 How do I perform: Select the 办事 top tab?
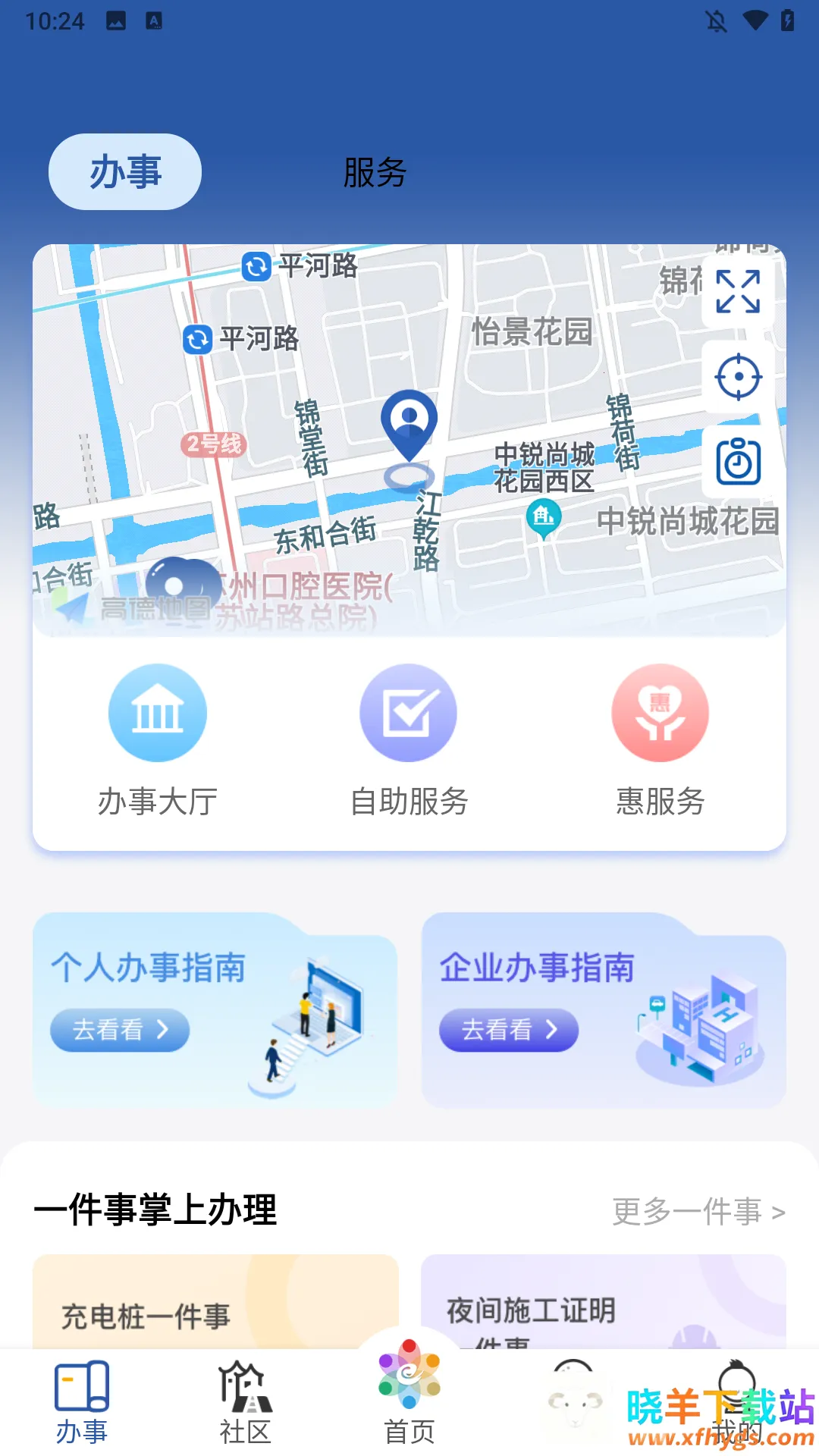(125, 172)
